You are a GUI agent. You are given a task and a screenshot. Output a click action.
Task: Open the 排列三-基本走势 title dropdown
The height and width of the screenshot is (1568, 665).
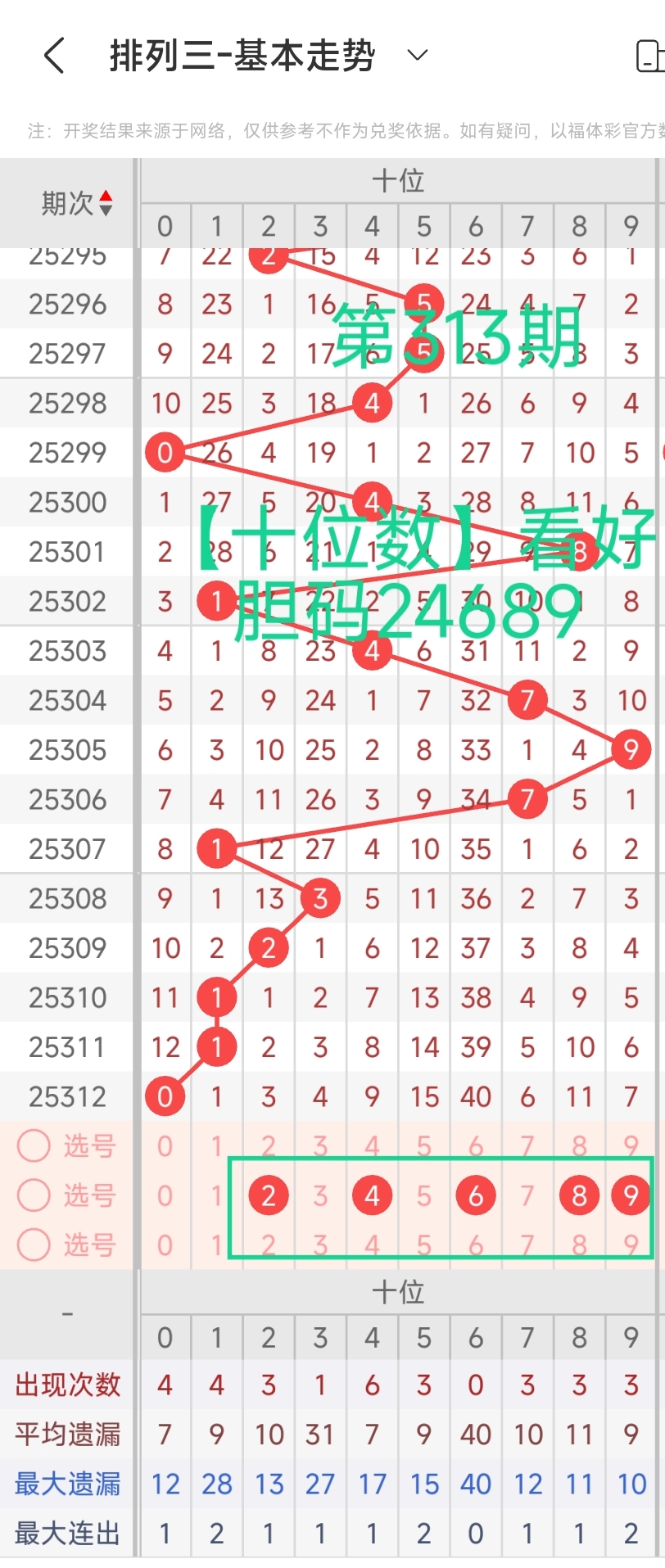417,54
